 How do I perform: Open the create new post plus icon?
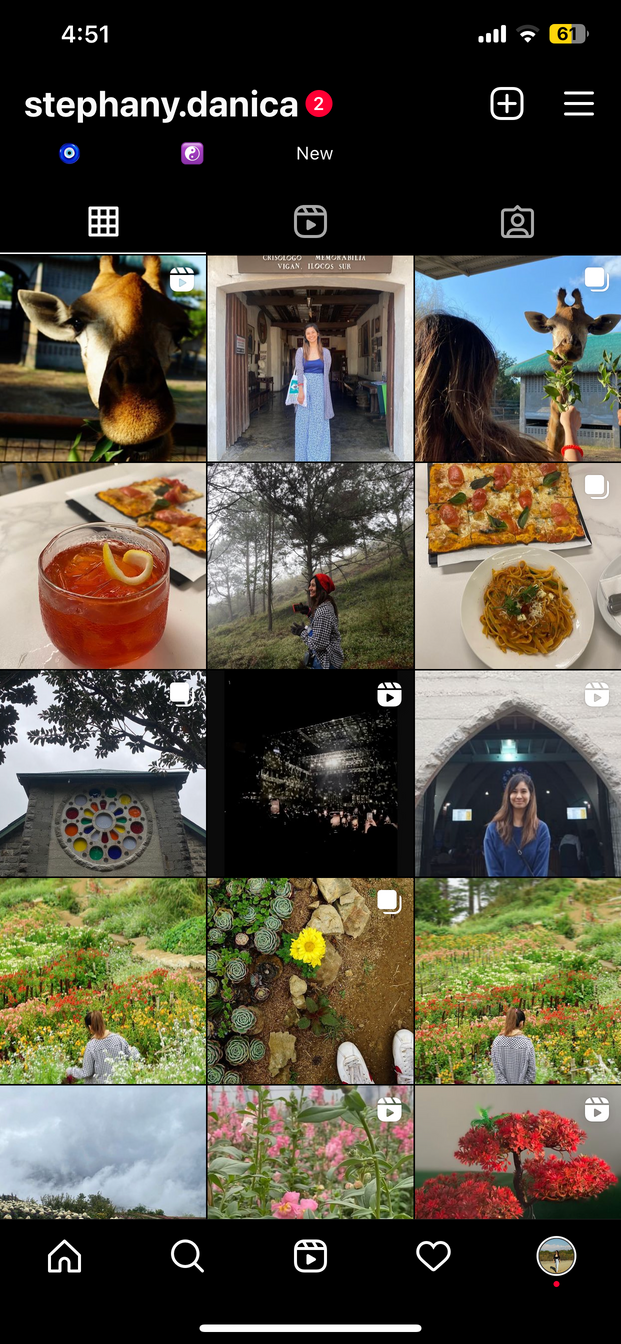coord(507,104)
